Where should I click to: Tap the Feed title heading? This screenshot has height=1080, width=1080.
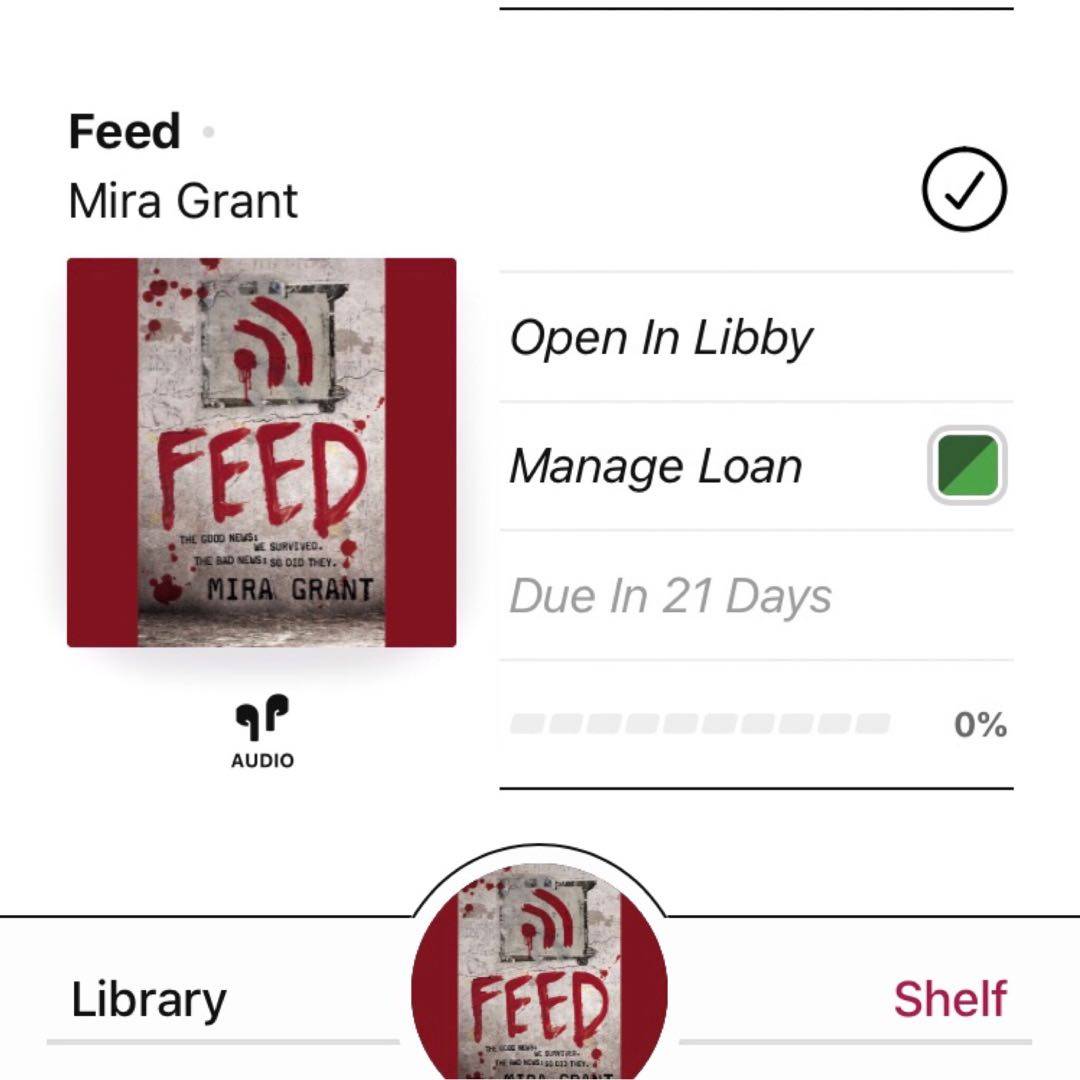tap(125, 133)
